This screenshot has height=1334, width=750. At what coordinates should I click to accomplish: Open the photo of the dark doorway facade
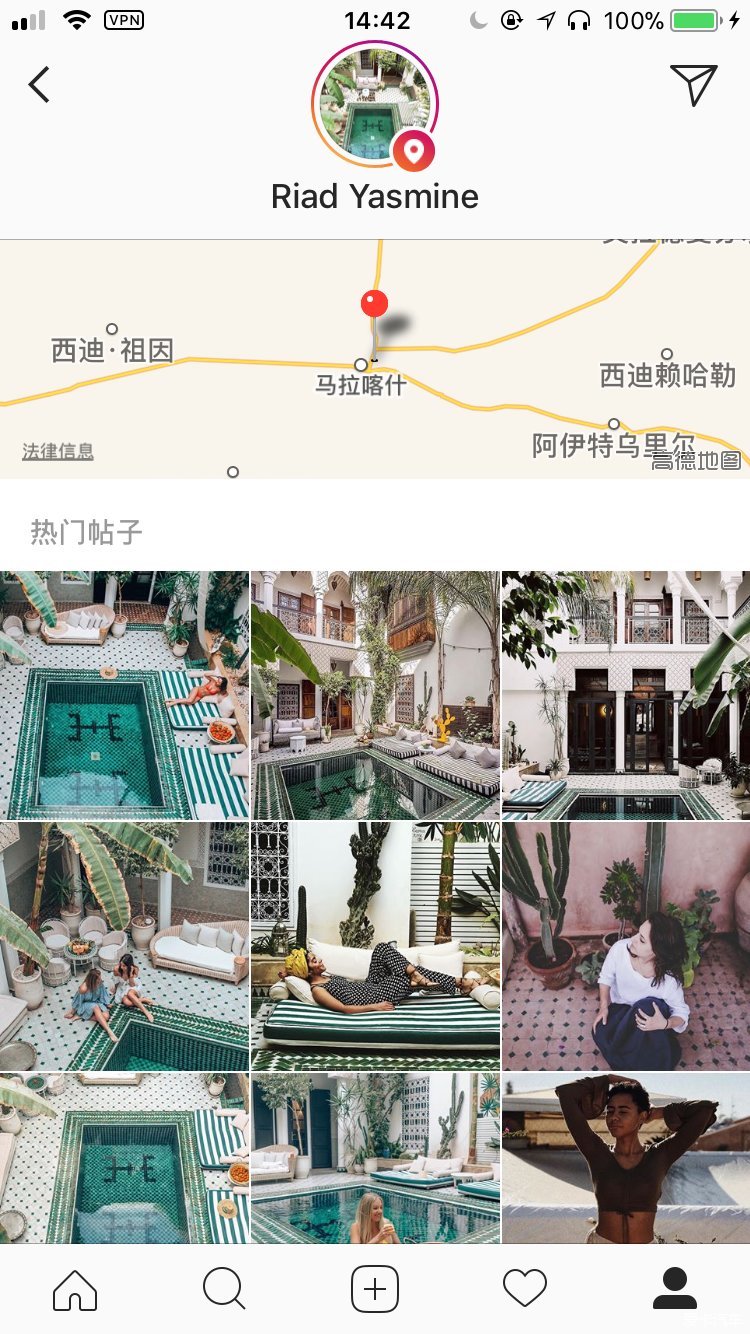coord(626,695)
